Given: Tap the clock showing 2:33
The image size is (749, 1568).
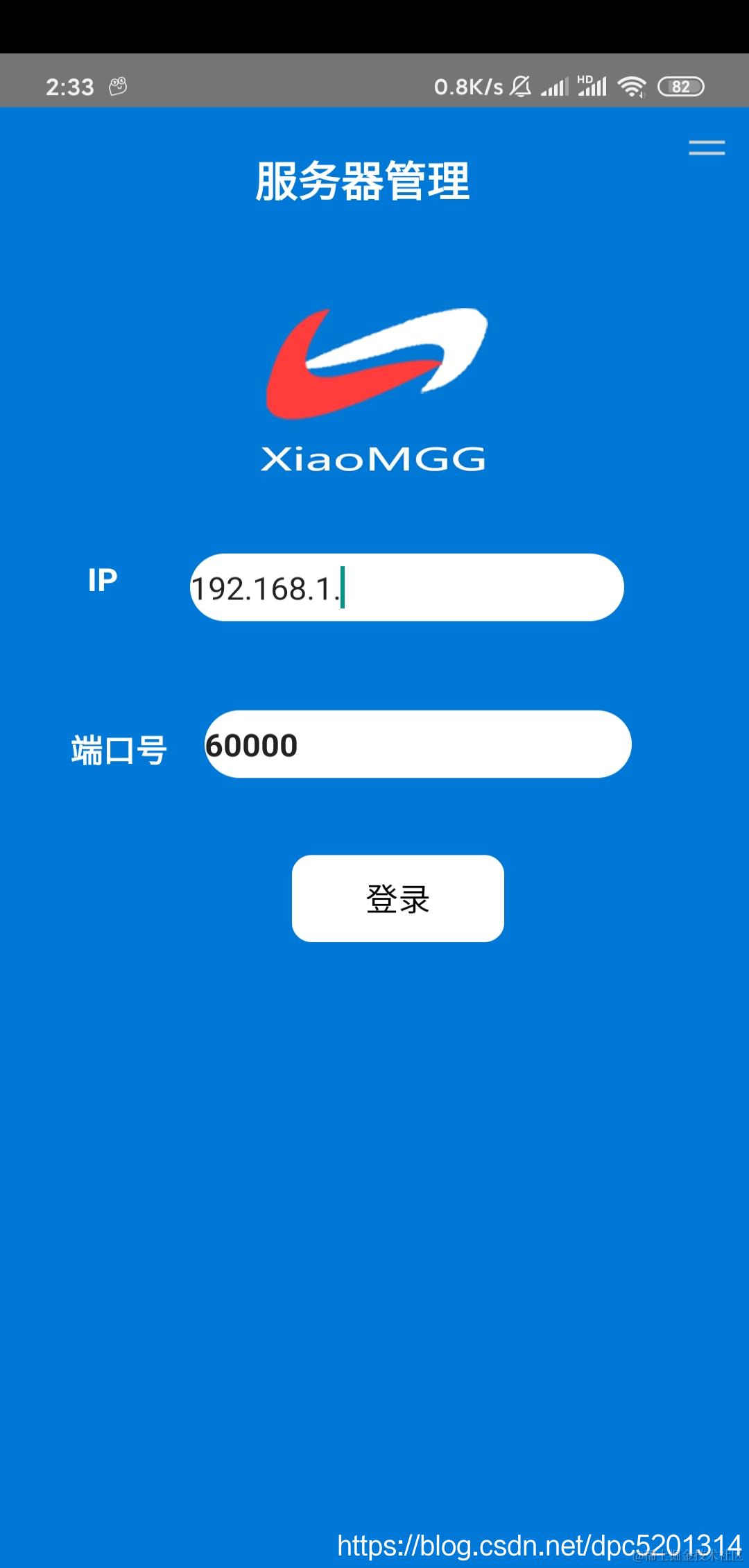Looking at the screenshot, I should [70, 87].
